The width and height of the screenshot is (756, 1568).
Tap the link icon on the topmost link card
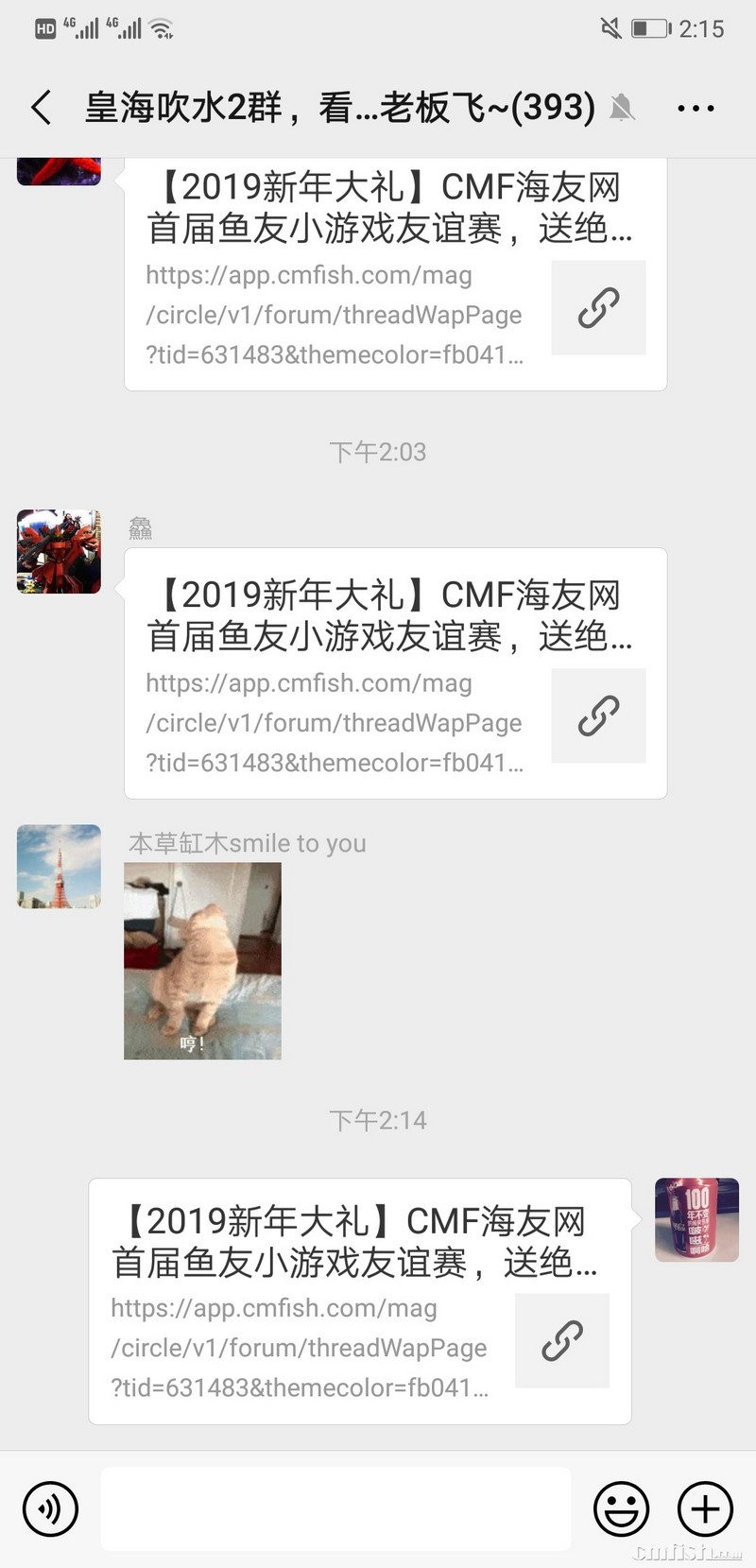[598, 308]
